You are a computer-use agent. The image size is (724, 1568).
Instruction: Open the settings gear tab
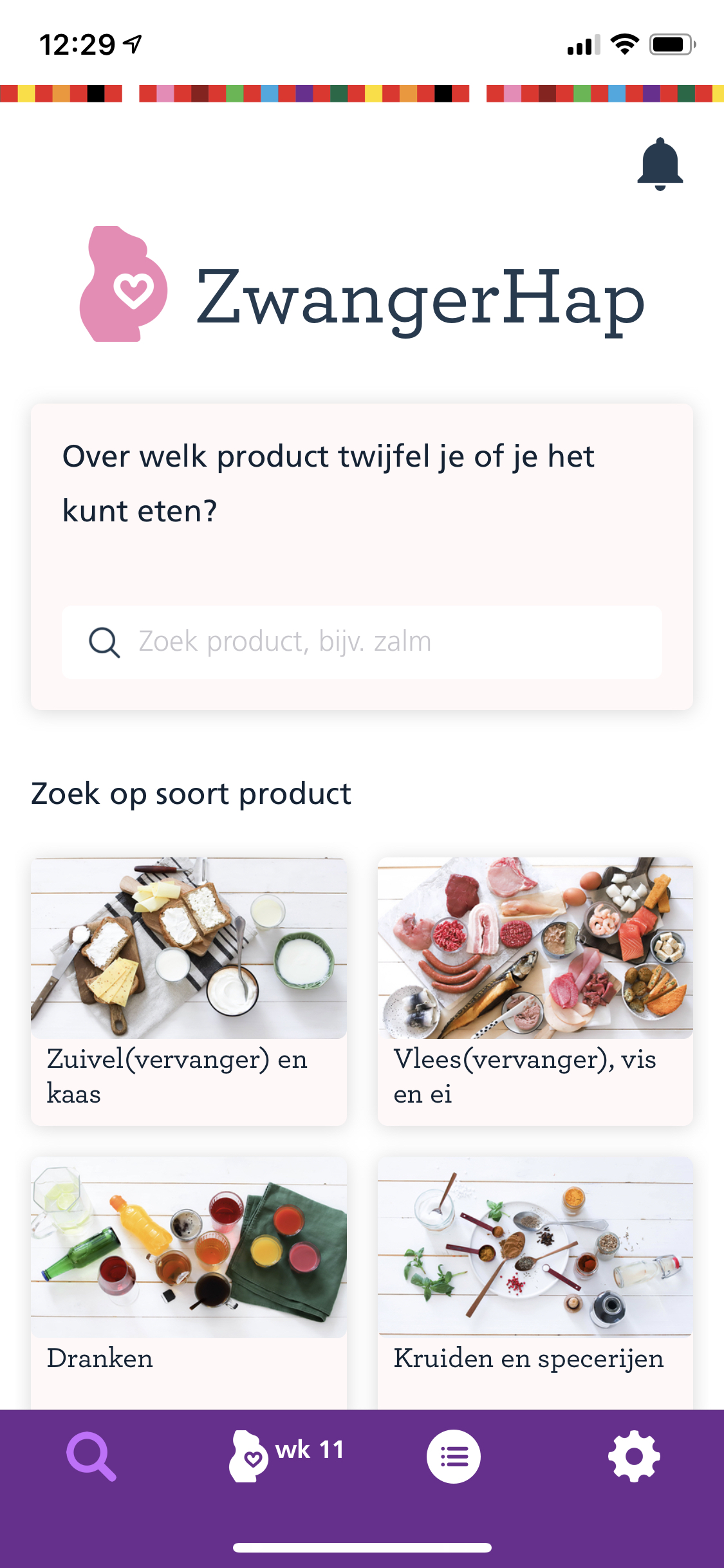tap(634, 1456)
